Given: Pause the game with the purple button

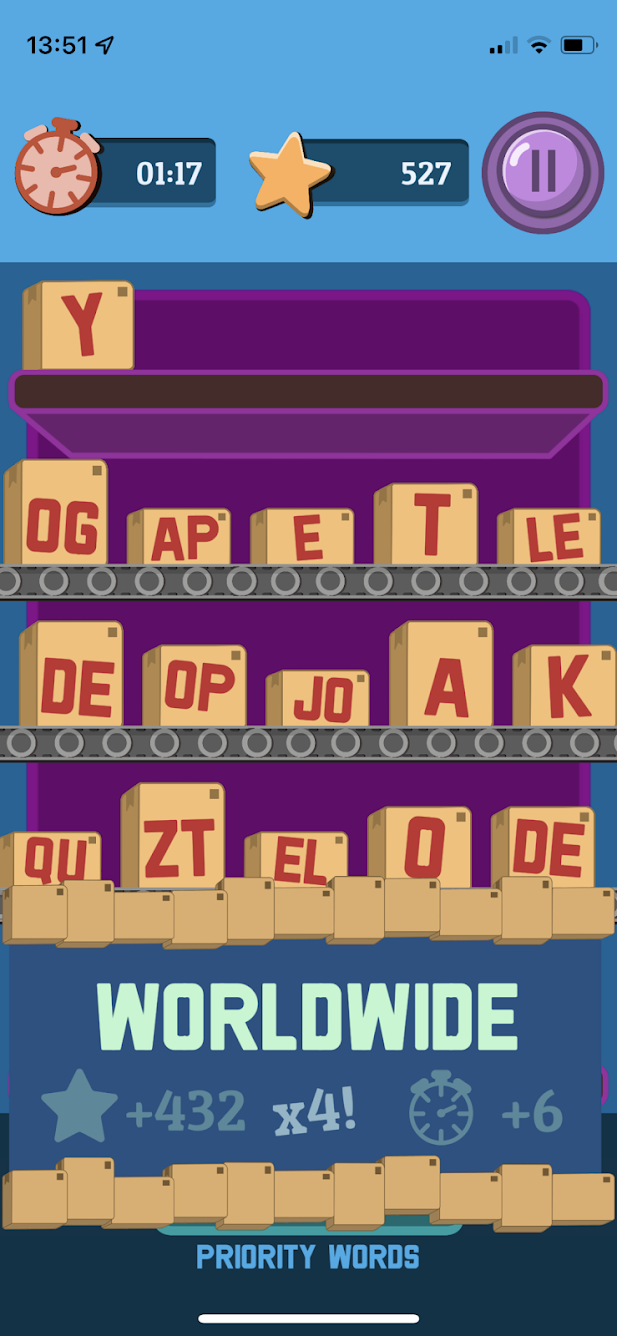Looking at the screenshot, I should (543, 172).
